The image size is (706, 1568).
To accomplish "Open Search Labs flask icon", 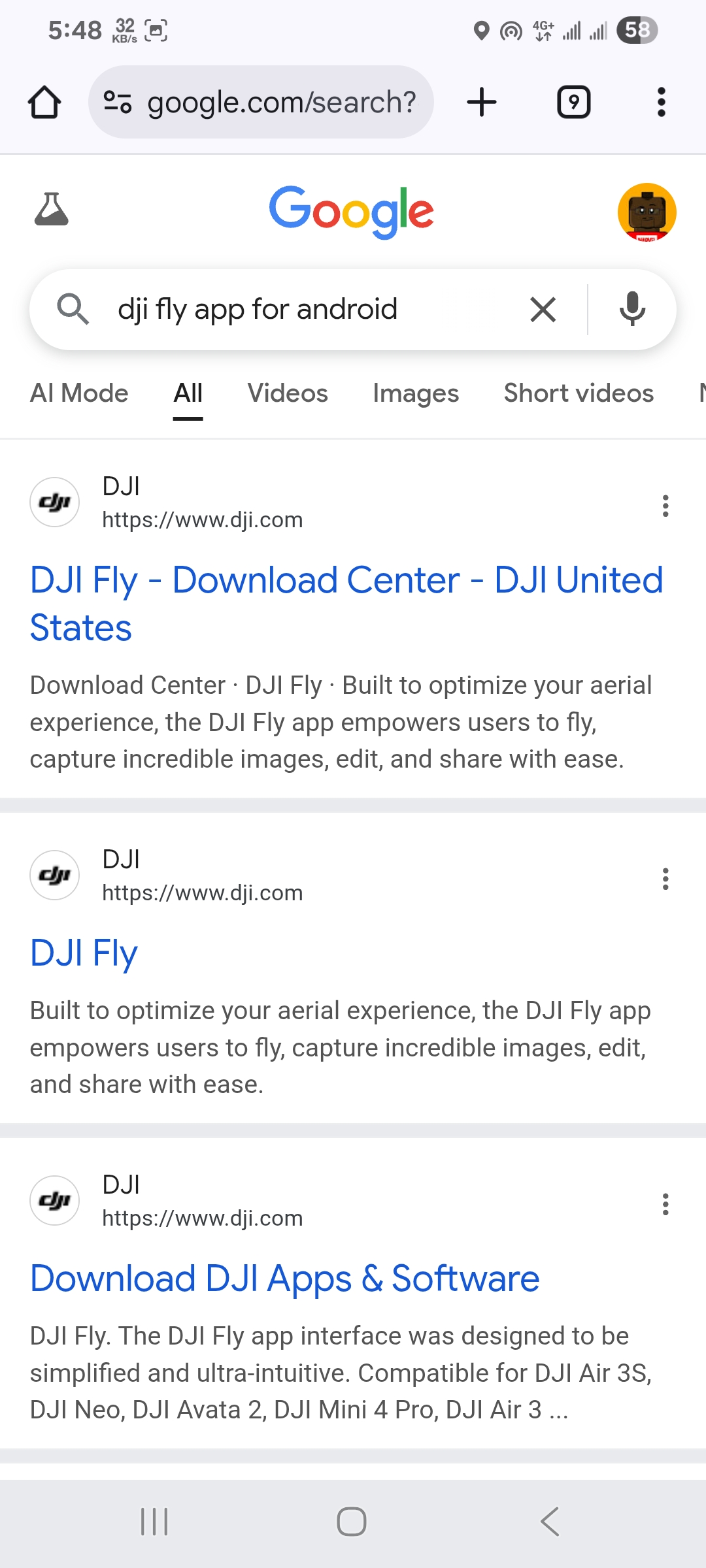I will click(x=51, y=209).
